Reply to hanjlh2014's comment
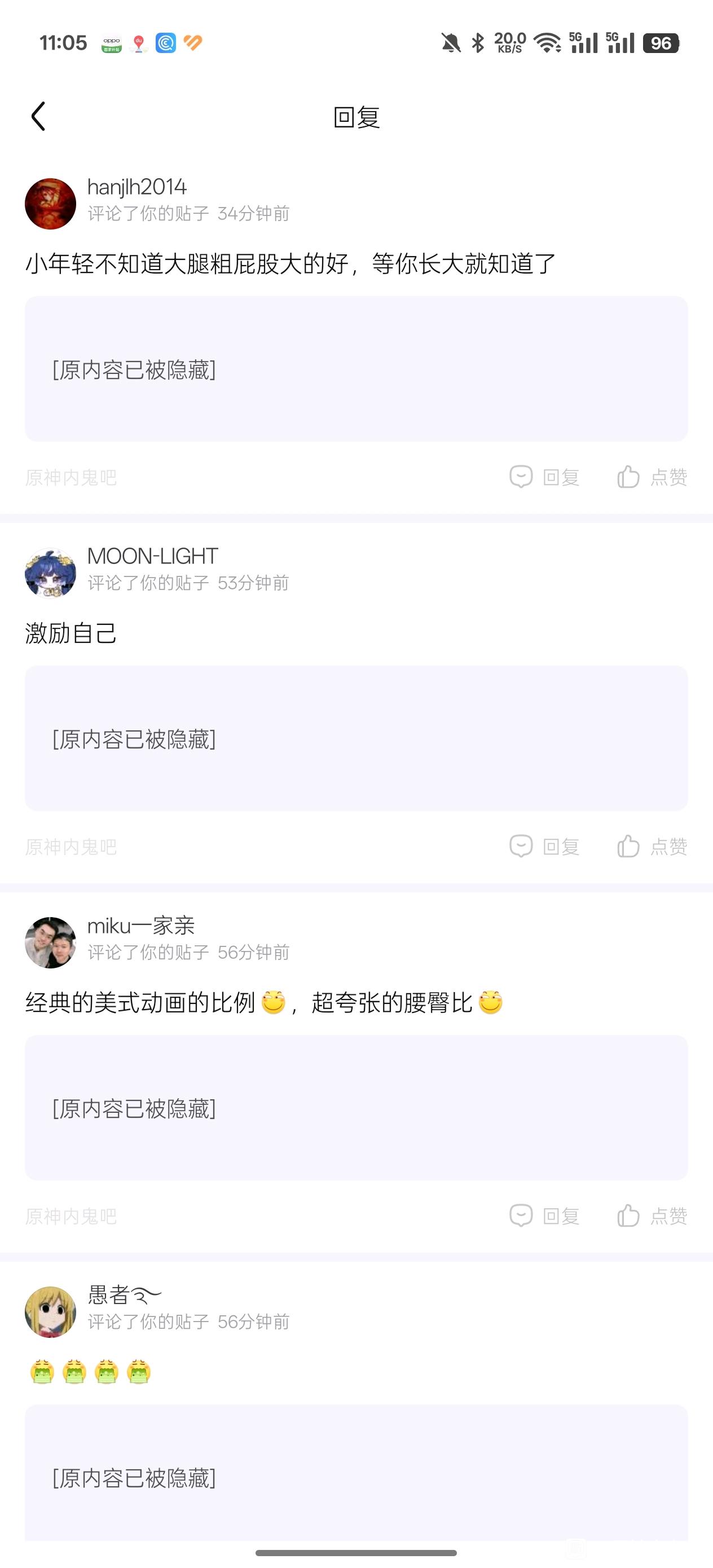This screenshot has height=1568, width=713. [544, 477]
